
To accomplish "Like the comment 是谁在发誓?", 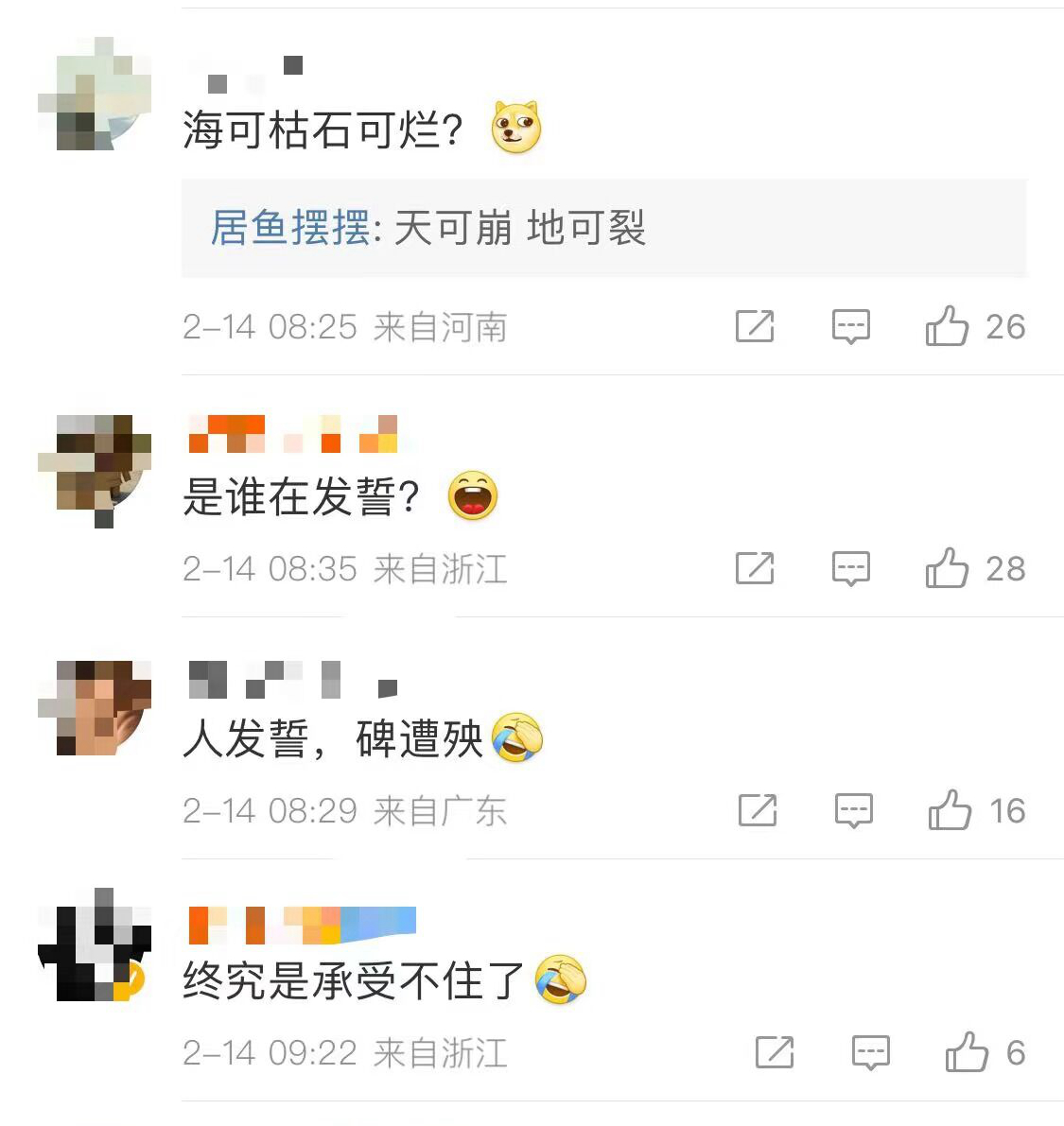I will click(947, 568).
